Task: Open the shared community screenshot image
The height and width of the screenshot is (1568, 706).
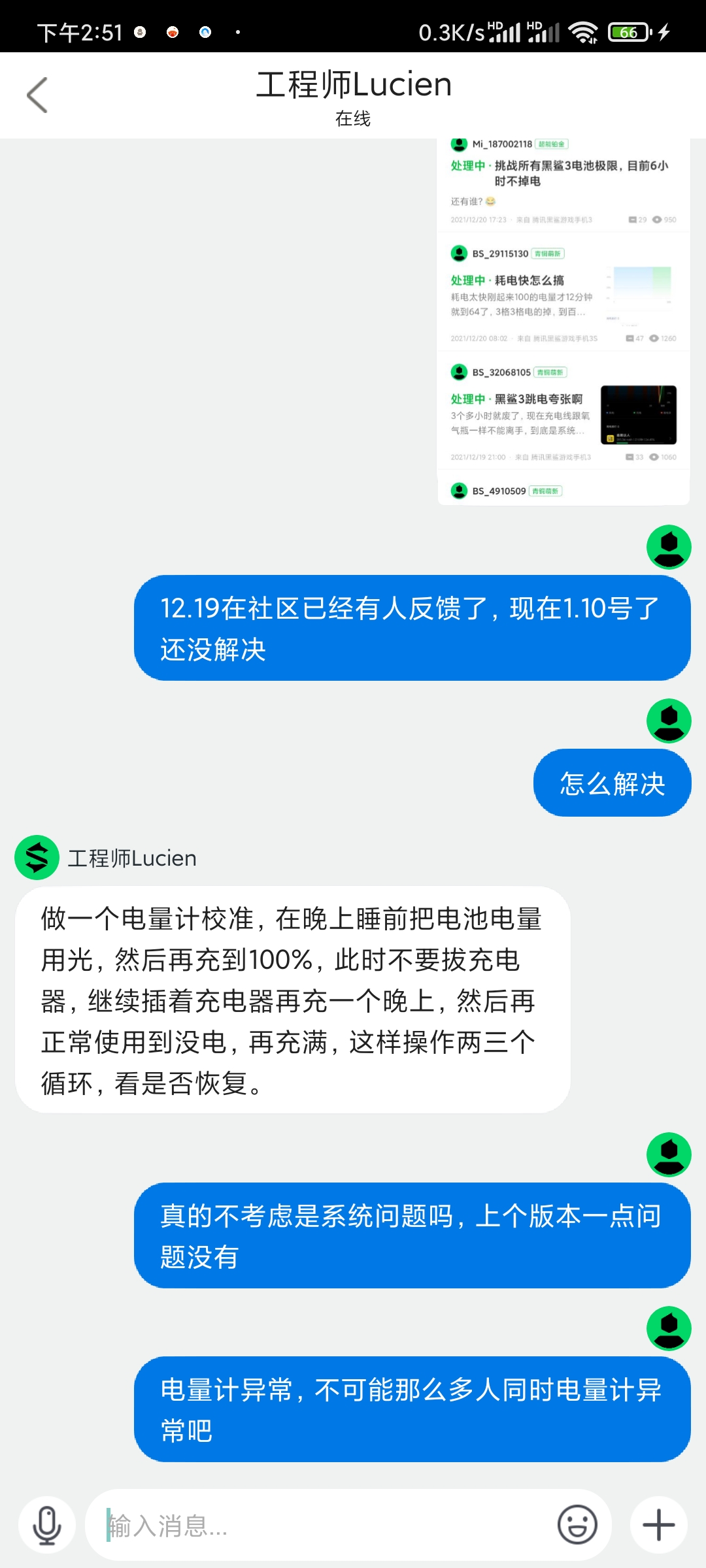Action: 563,321
